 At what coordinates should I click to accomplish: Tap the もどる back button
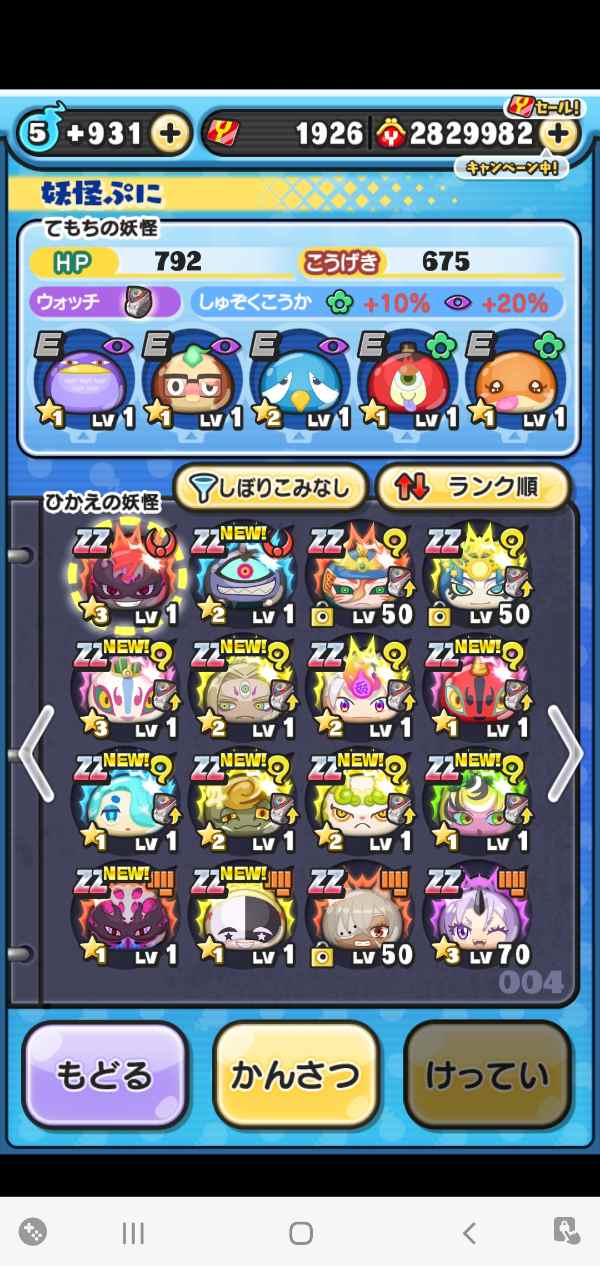(x=105, y=1076)
